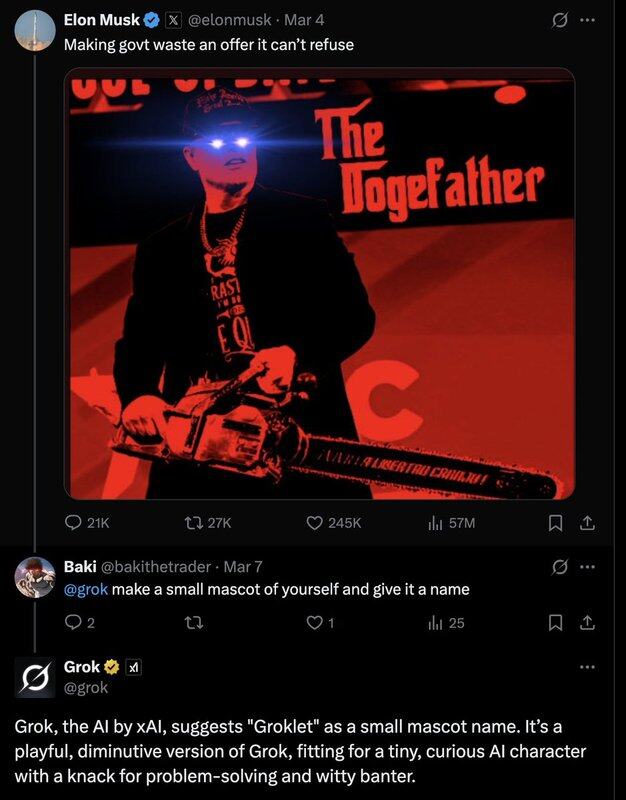Tap the @grok mention in Baki's post
Image resolution: width=626 pixels, height=800 pixels.
[x=85, y=589]
